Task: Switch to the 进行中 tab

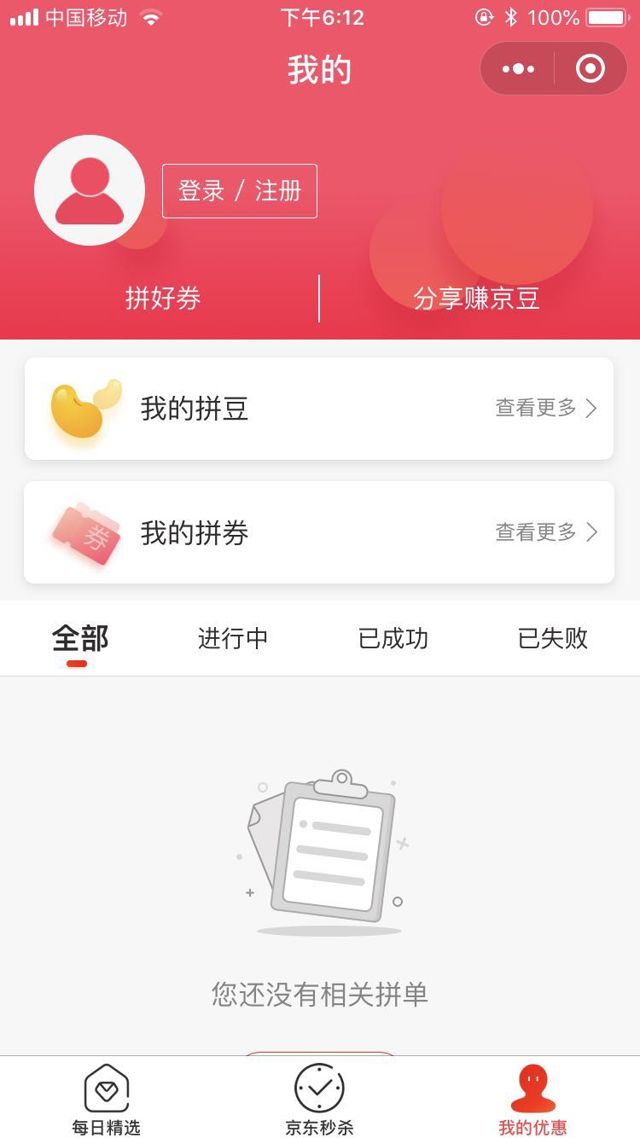Action: 233,638
